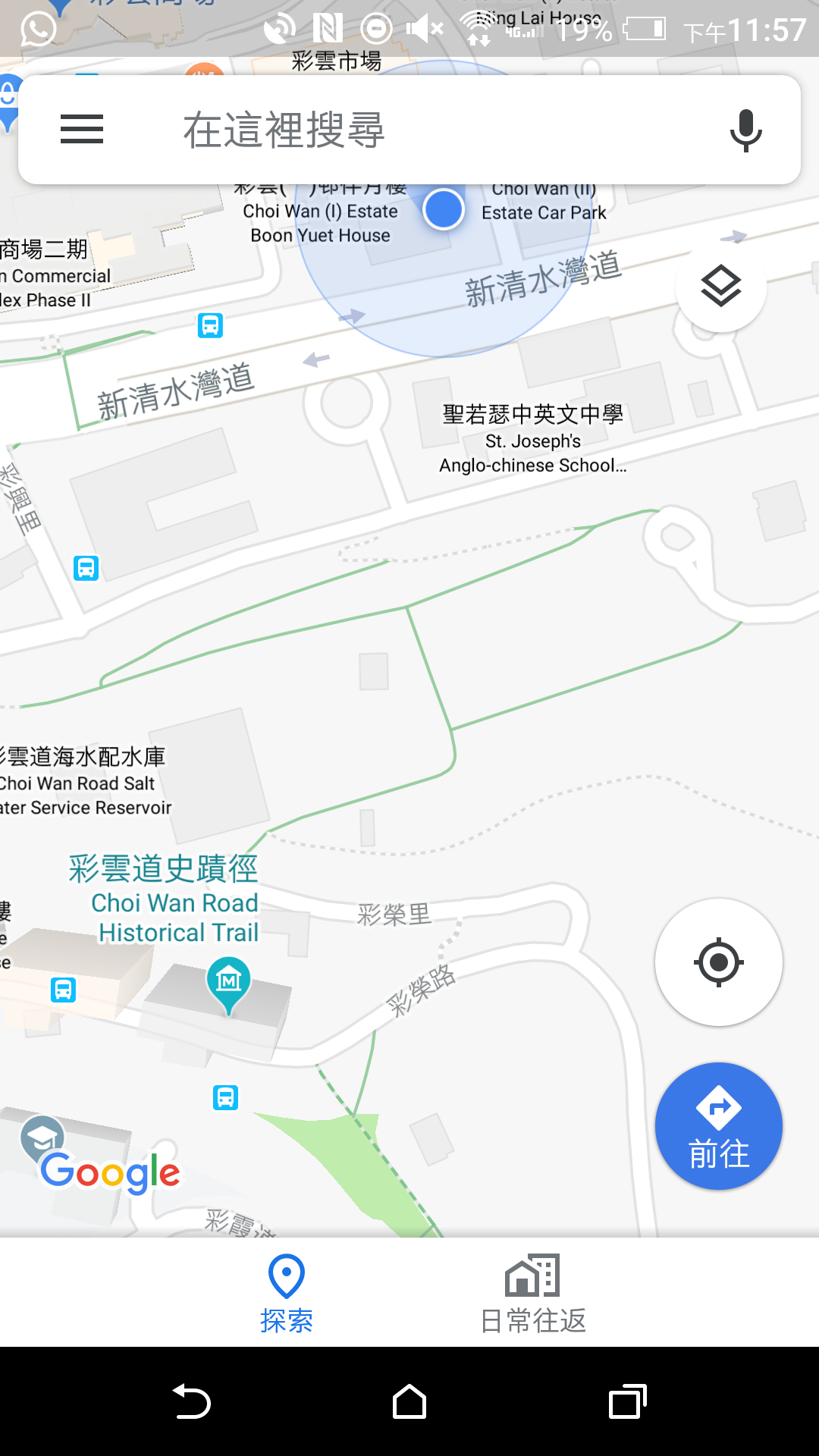Switch to the 探索 tab

tap(287, 1293)
